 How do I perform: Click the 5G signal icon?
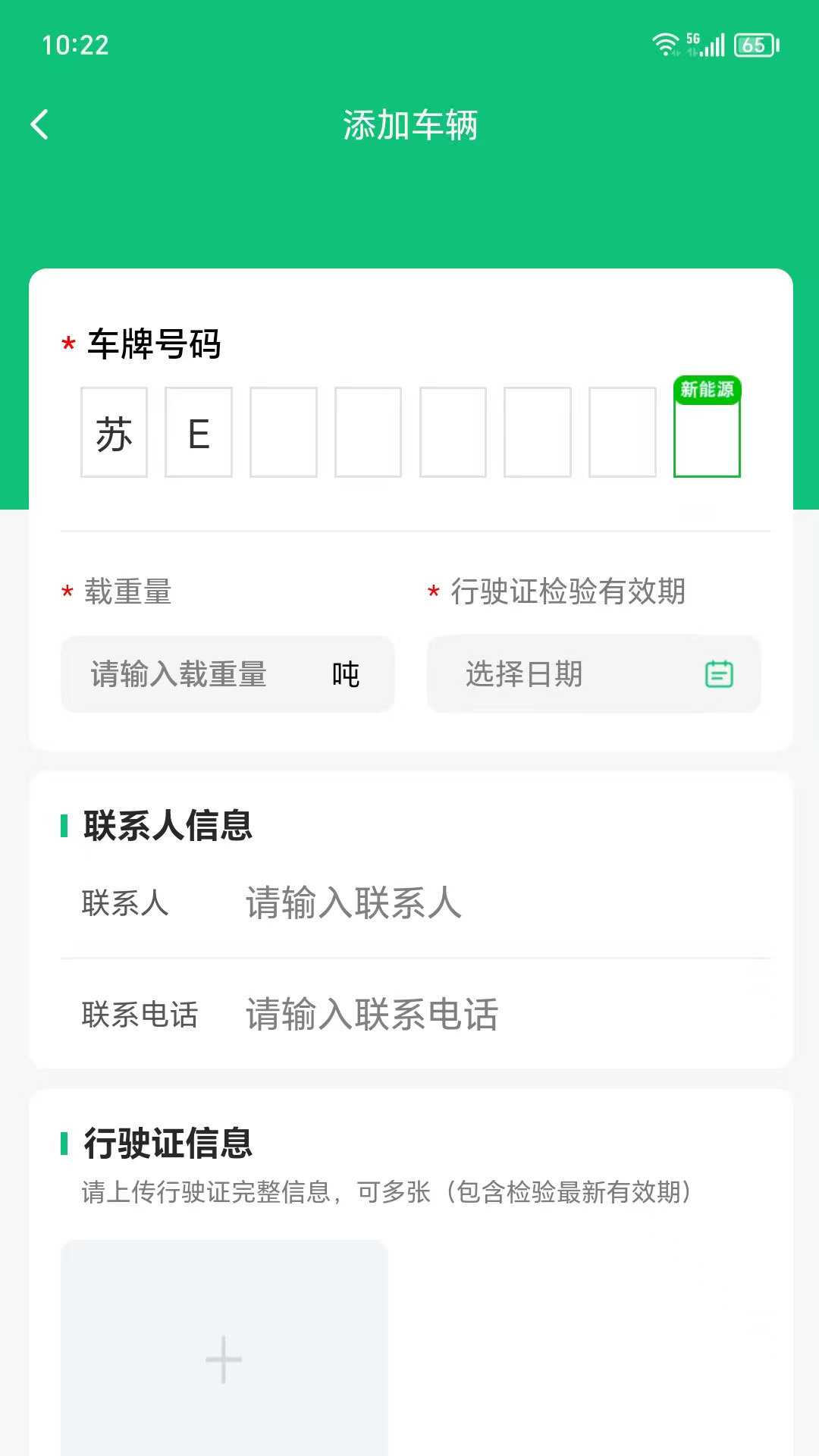(x=692, y=36)
